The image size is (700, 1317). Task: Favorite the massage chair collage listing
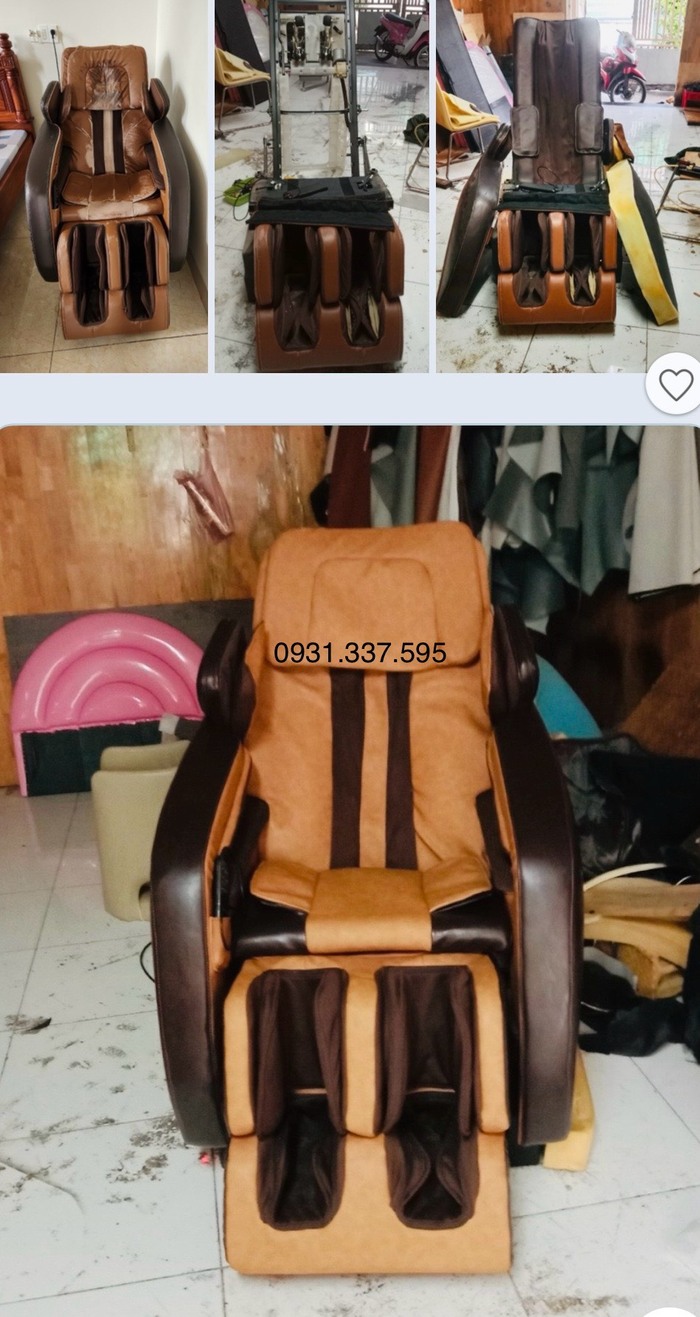676,385
